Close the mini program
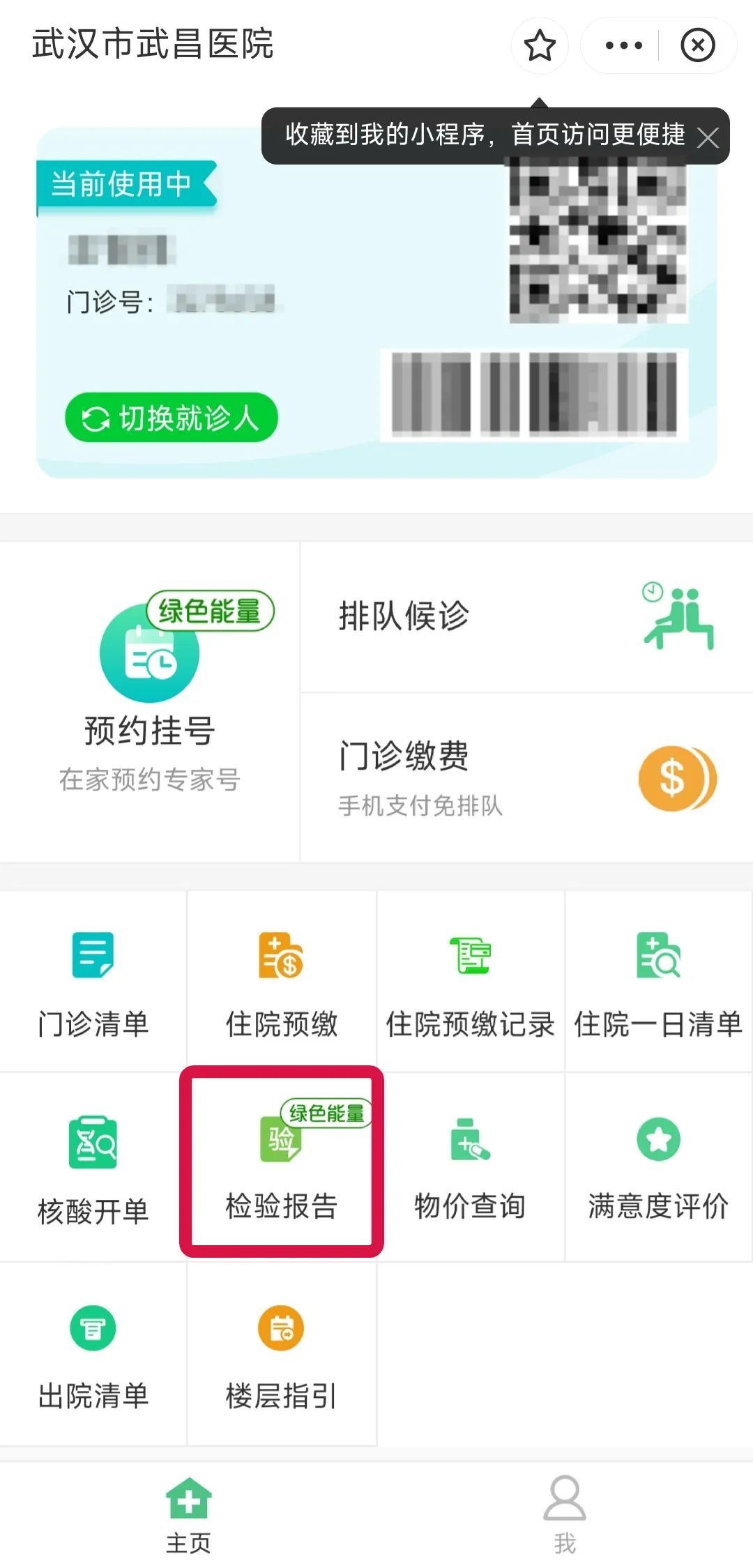This screenshot has width=753, height=1568. pos(697,46)
